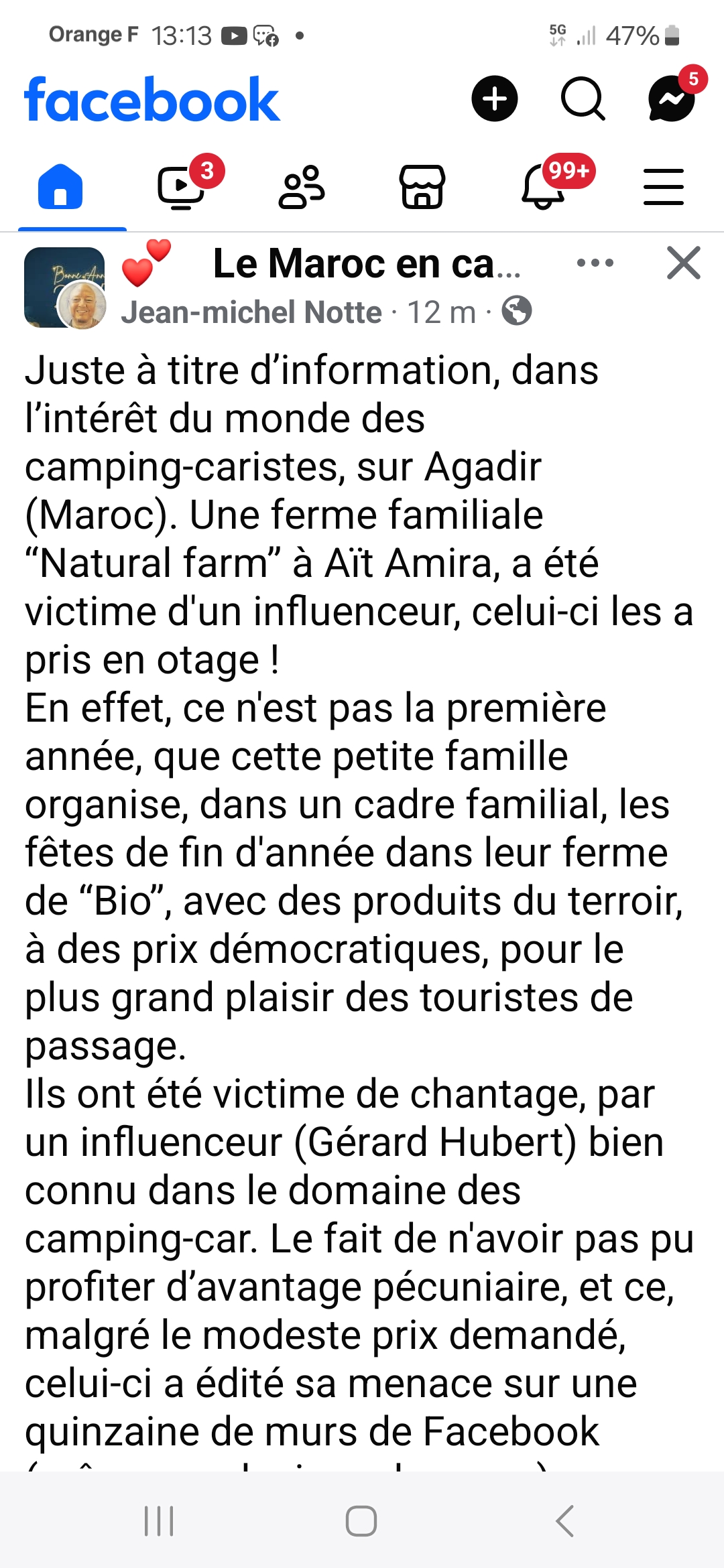Tap the system back button
The height and width of the screenshot is (1568, 724).
[x=565, y=1520]
